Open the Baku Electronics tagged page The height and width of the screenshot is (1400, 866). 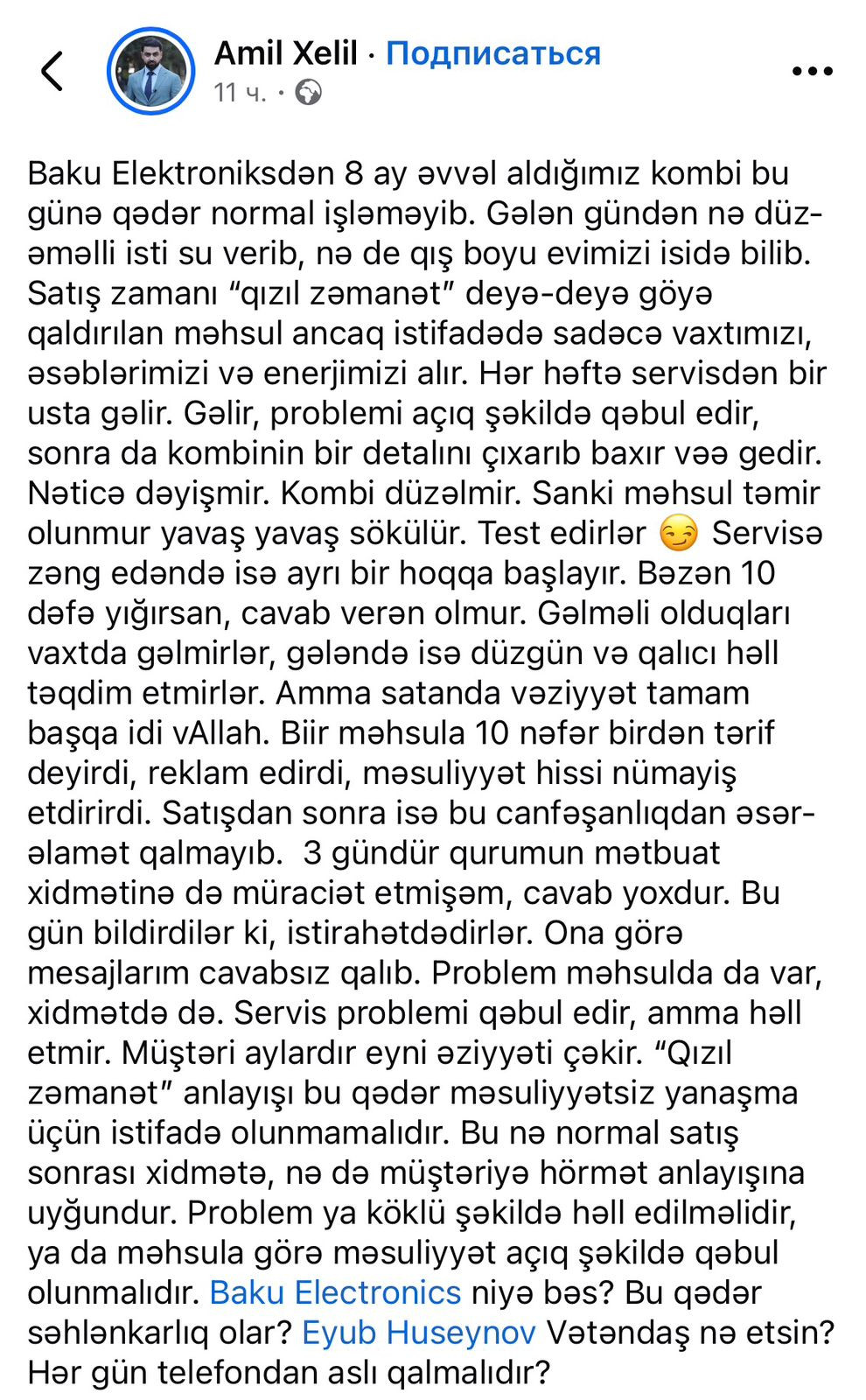(x=335, y=1292)
